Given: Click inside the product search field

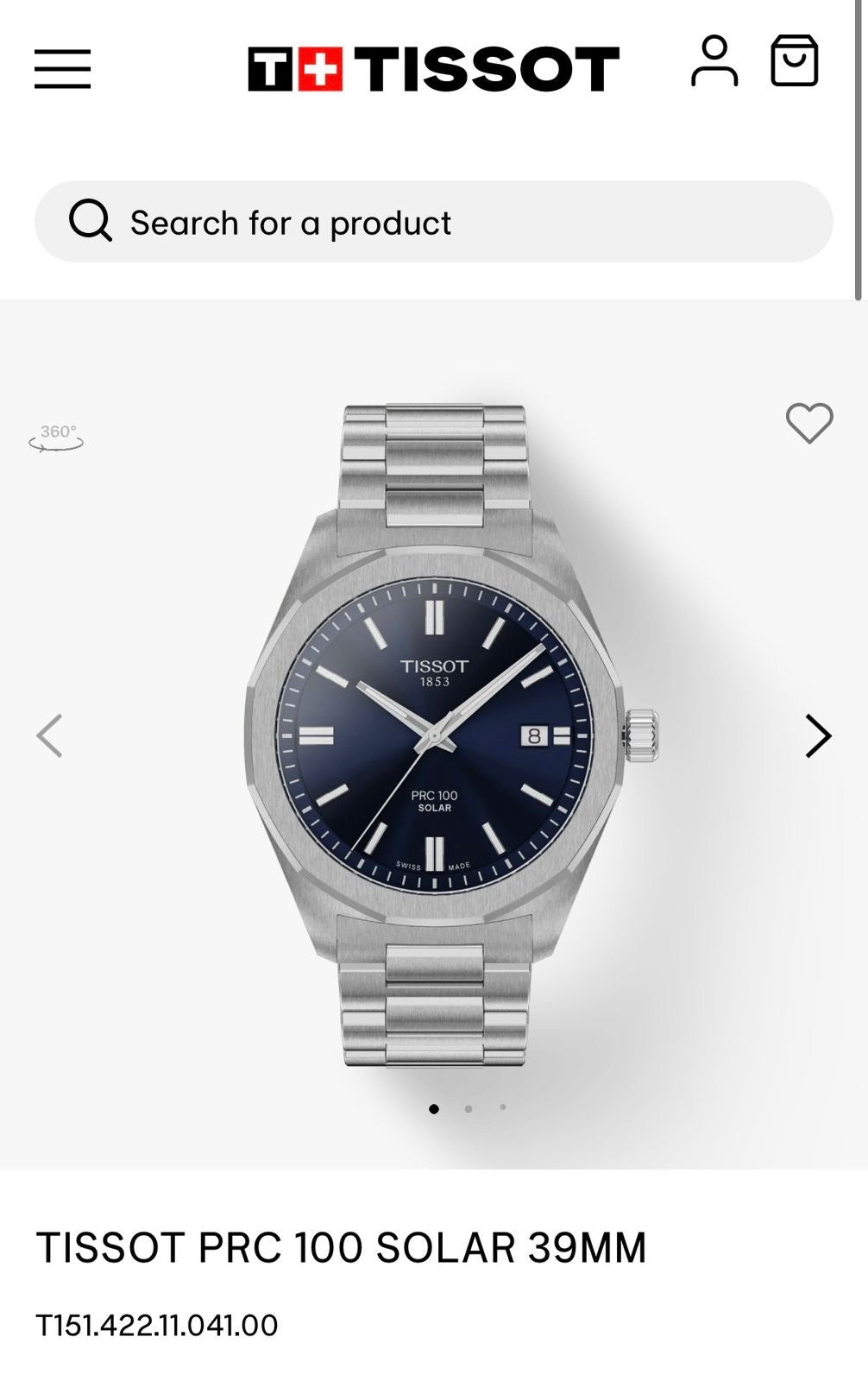Looking at the screenshot, I should tap(345, 222).
